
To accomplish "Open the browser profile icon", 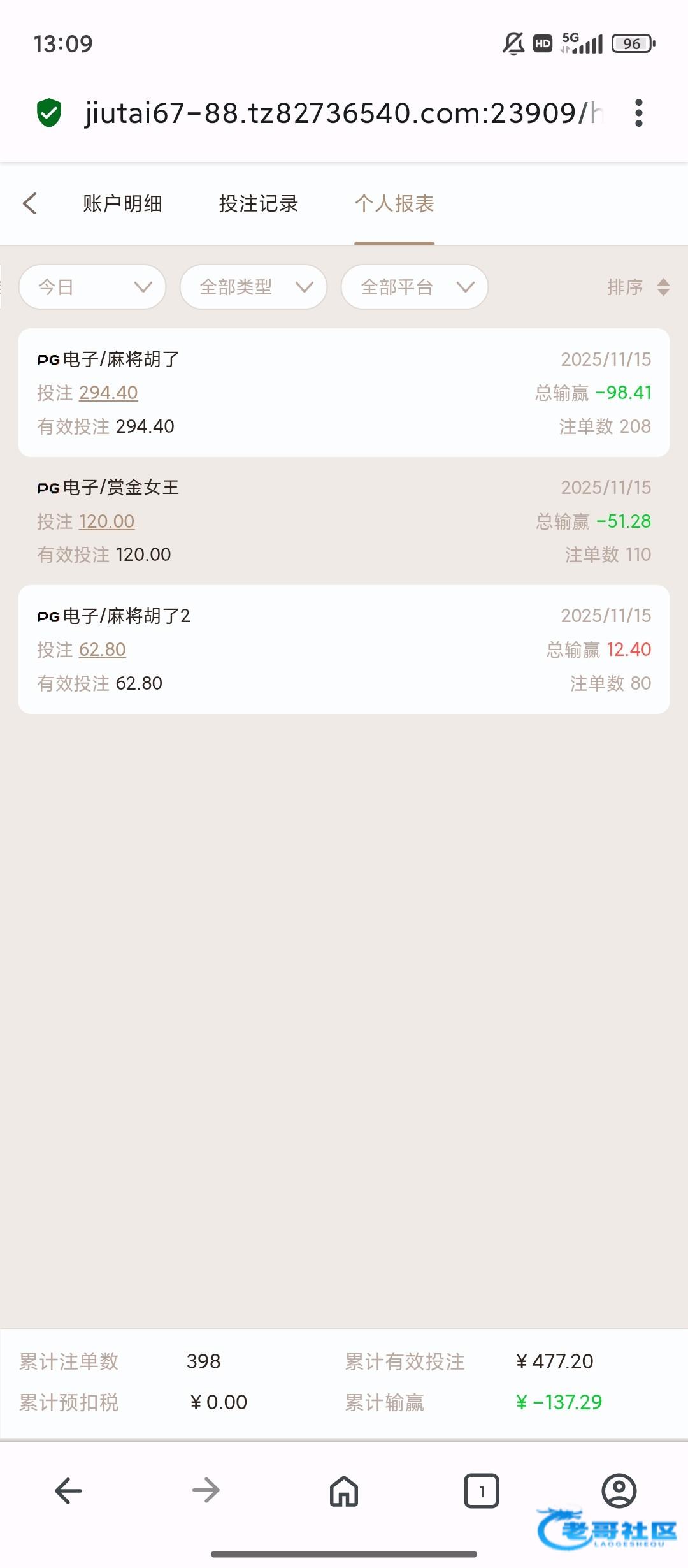I will tap(619, 1491).
